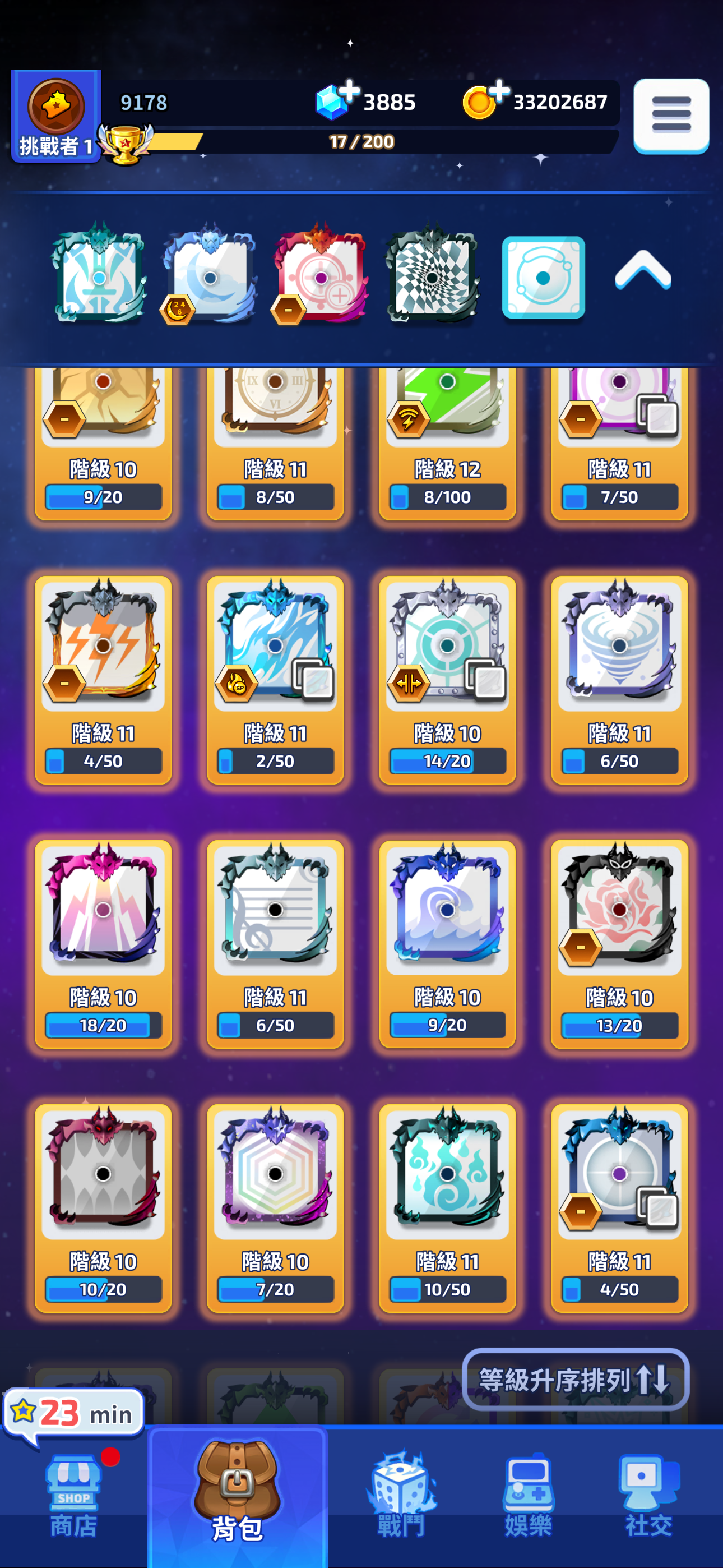Open wave dice card with 9/20
The image size is (723, 1568).
(447, 943)
